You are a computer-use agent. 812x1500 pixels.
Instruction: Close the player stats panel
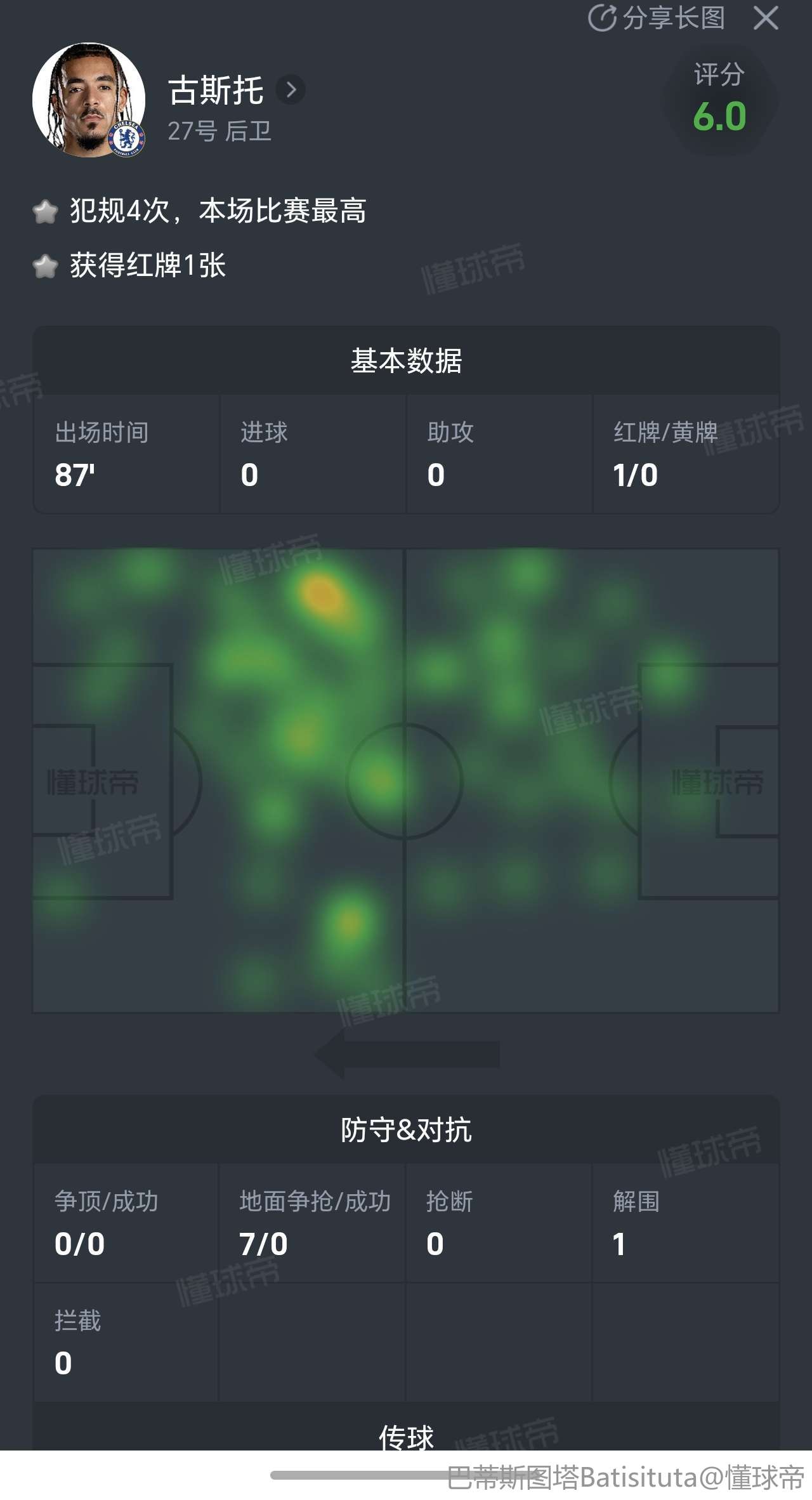(766, 18)
